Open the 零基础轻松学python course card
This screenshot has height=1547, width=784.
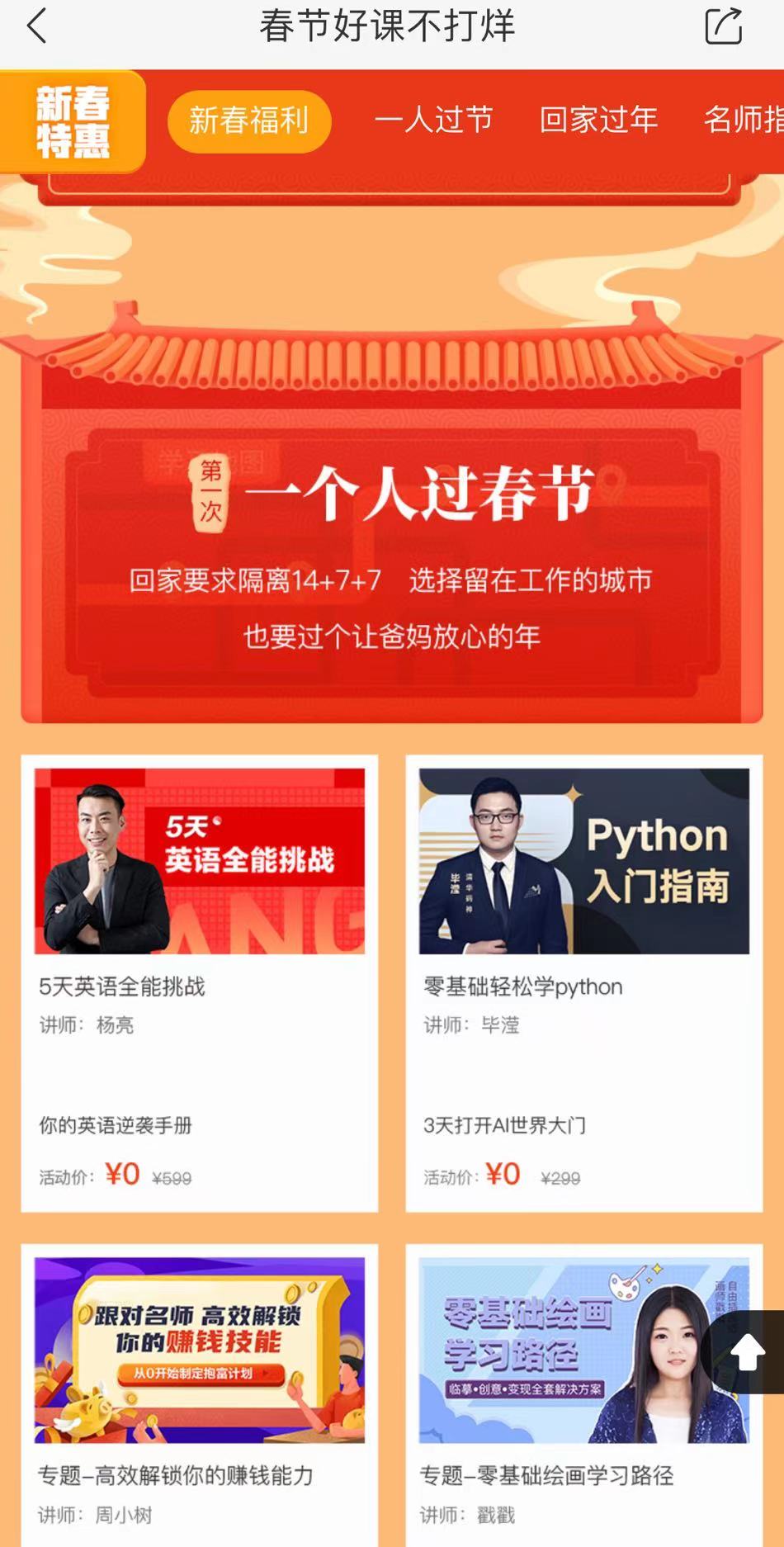[583, 982]
